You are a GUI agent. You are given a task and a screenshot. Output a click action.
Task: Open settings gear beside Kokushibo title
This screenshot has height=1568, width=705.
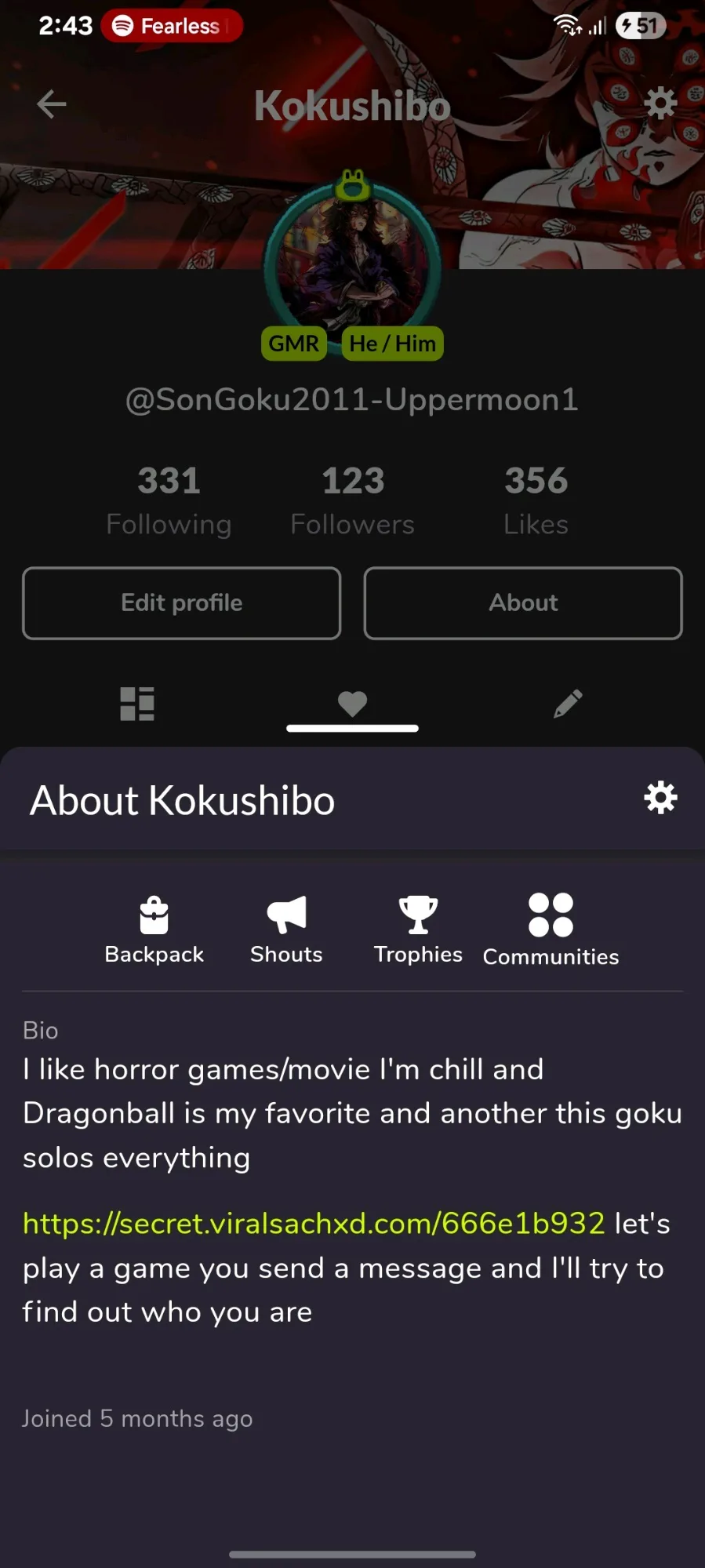pyautogui.click(x=660, y=103)
